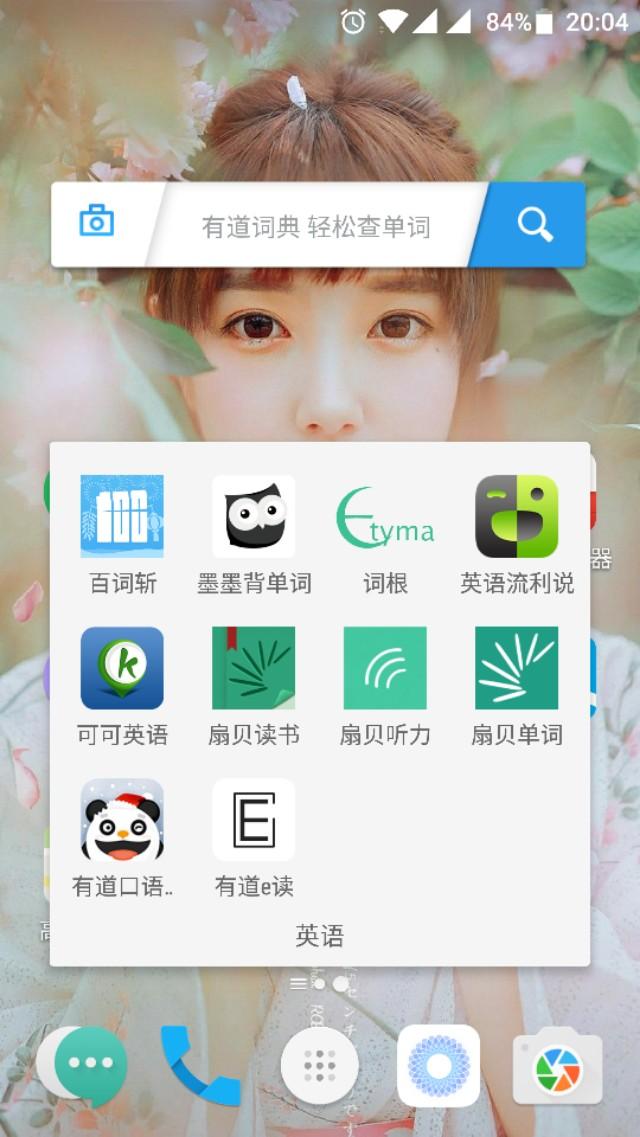Tap the blue magnifier search button
This screenshot has width=640, height=1137.
[534, 225]
